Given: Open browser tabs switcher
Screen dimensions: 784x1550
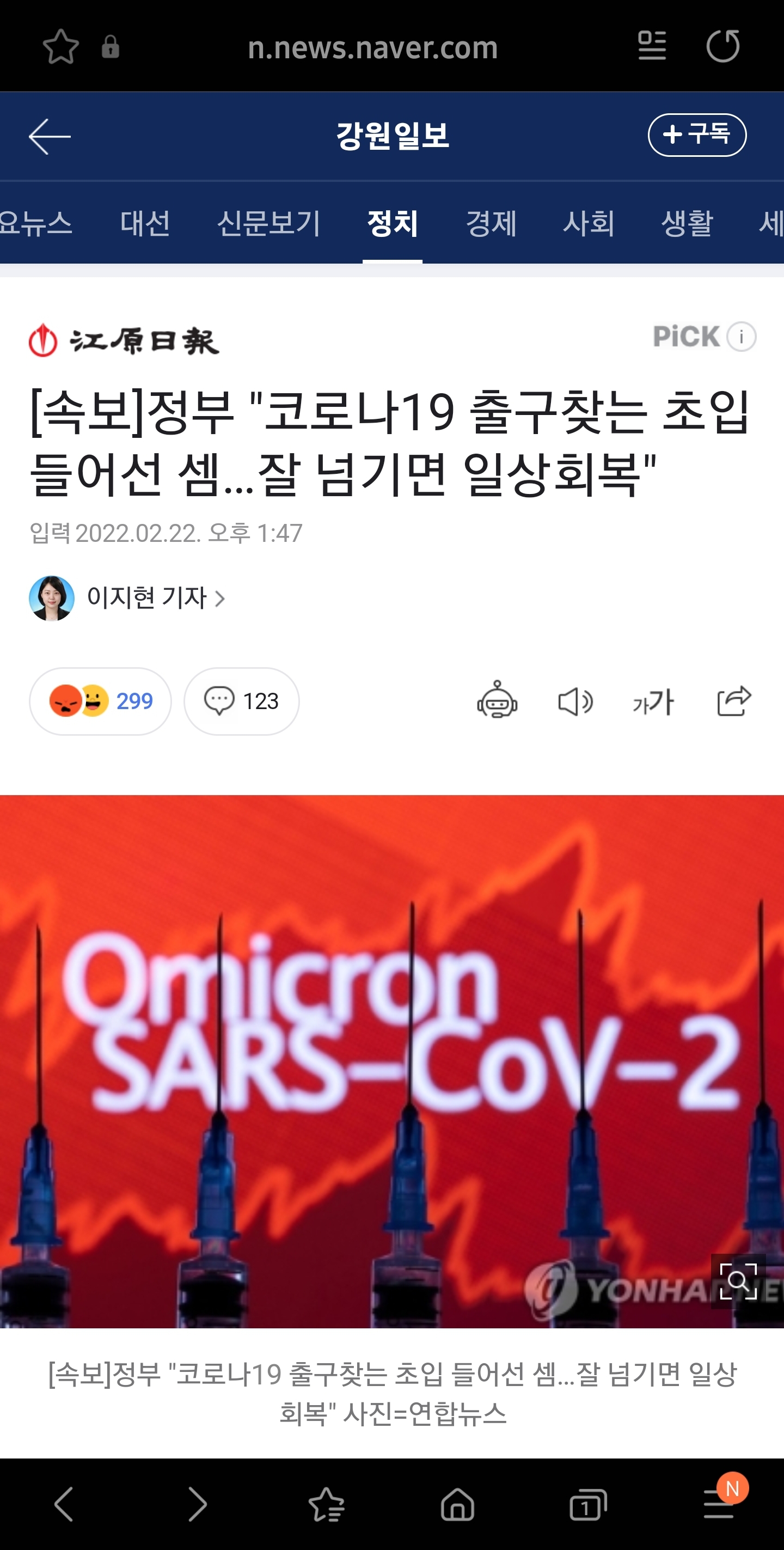Looking at the screenshot, I should point(587,1505).
